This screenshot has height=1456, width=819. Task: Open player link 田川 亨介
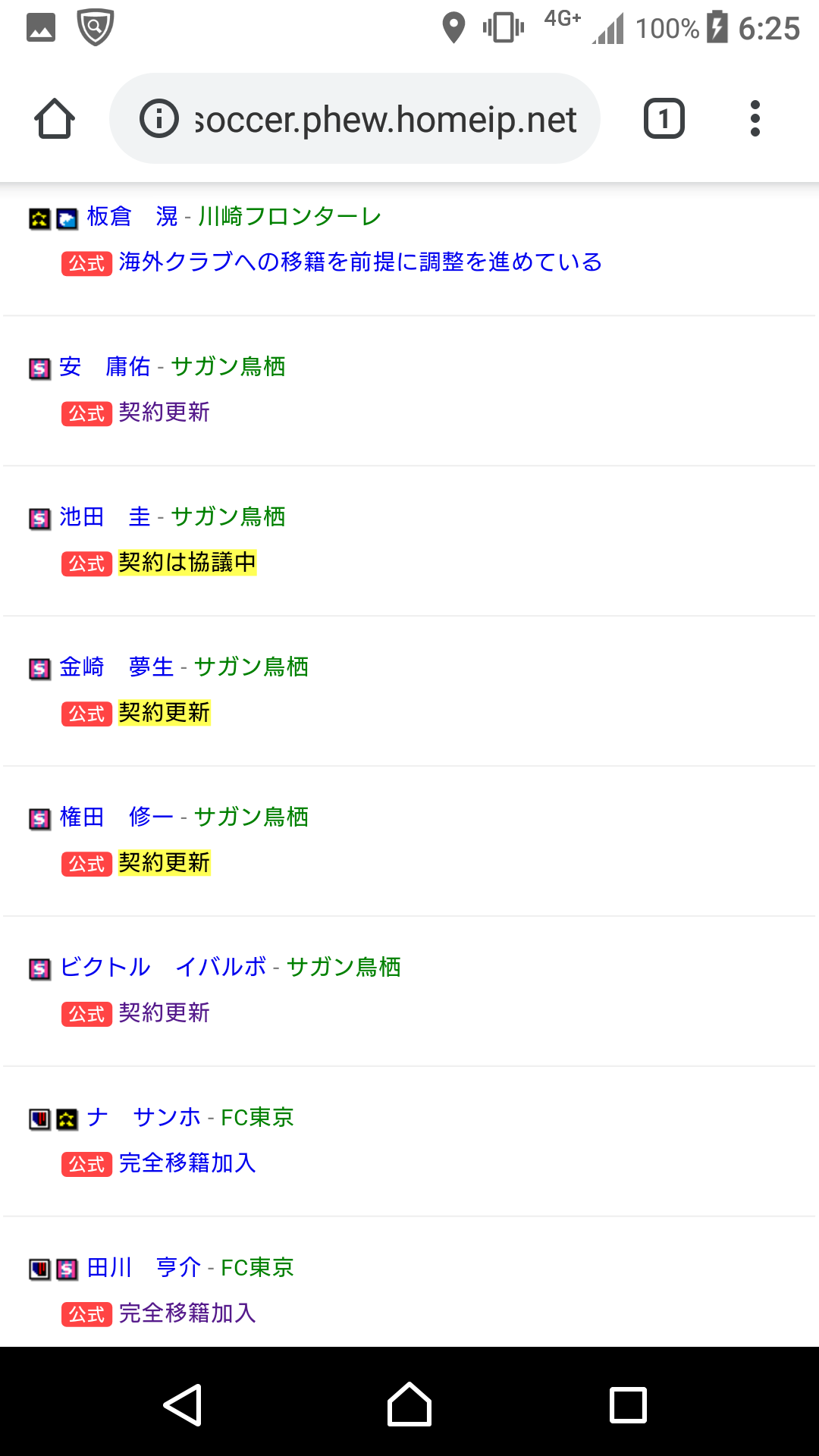(143, 1268)
